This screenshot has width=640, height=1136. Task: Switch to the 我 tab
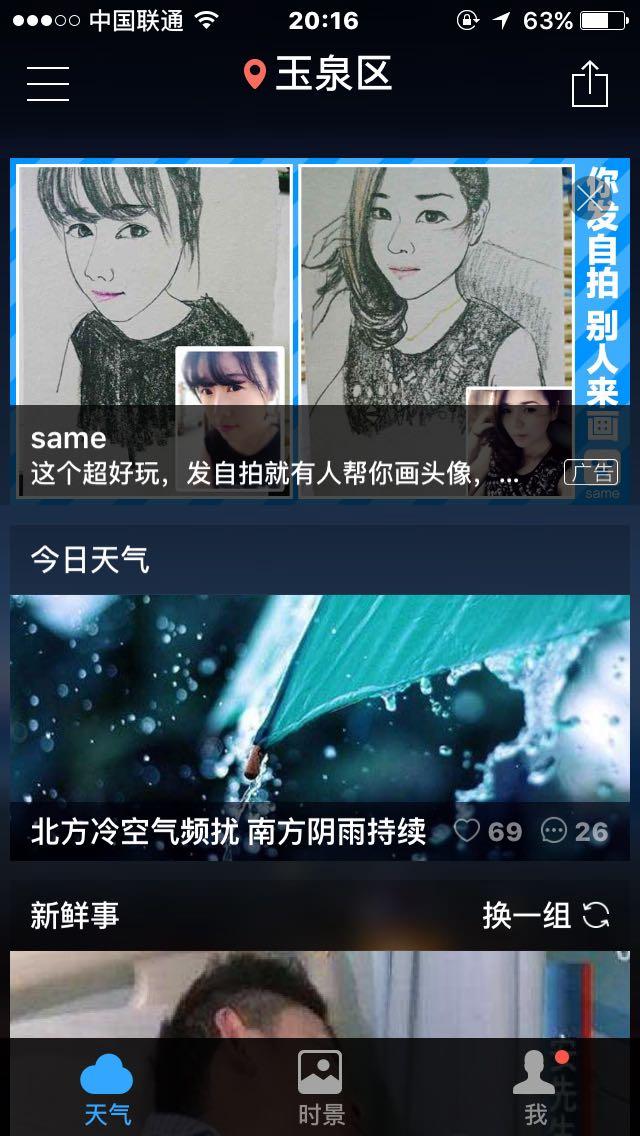tap(536, 1088)
